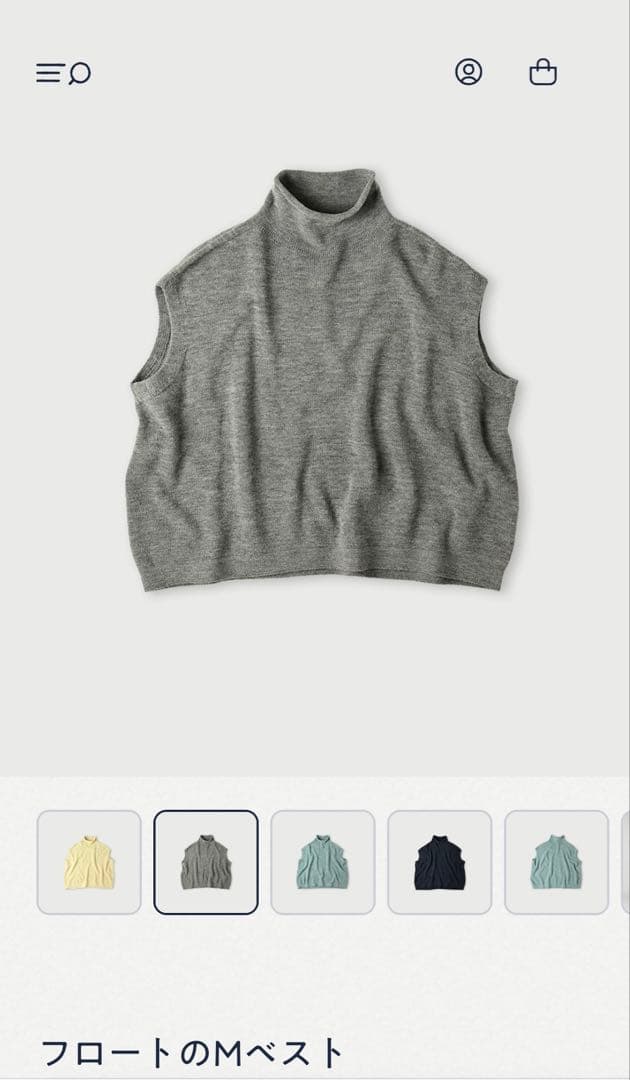Image resolution: width=630 pixels, height=1080 pixels.
Task: View the large gray vest product image
Action: click(x=322, y=380)
